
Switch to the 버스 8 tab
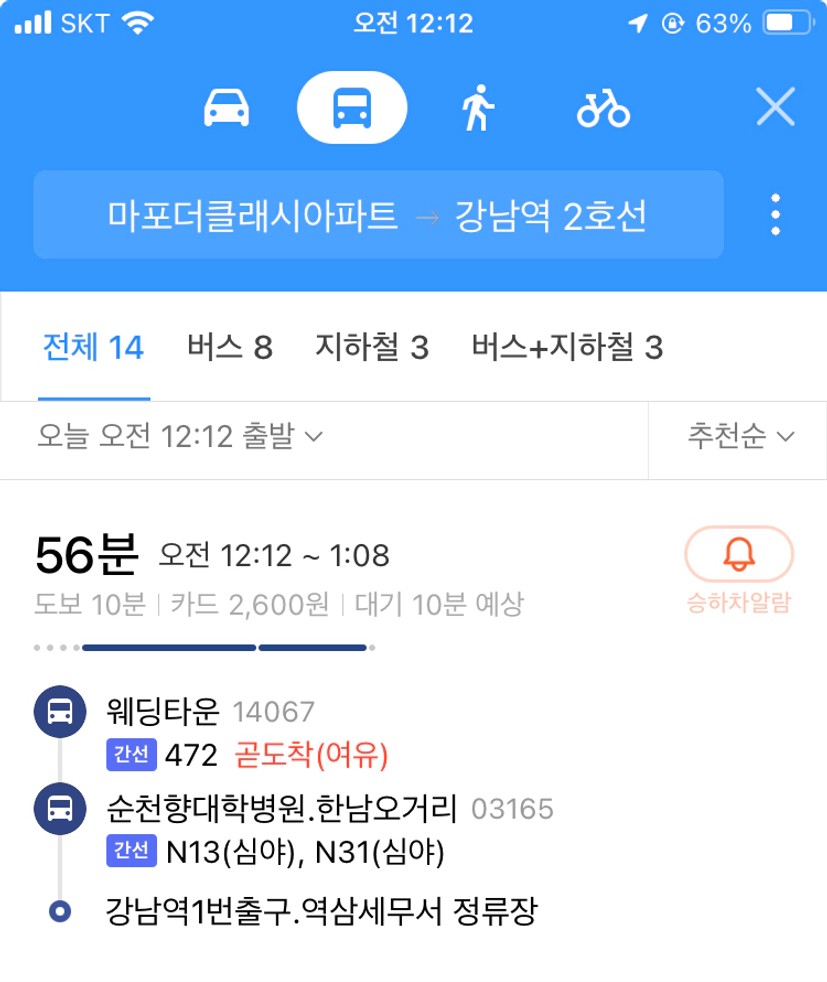(x=229, y=348)
